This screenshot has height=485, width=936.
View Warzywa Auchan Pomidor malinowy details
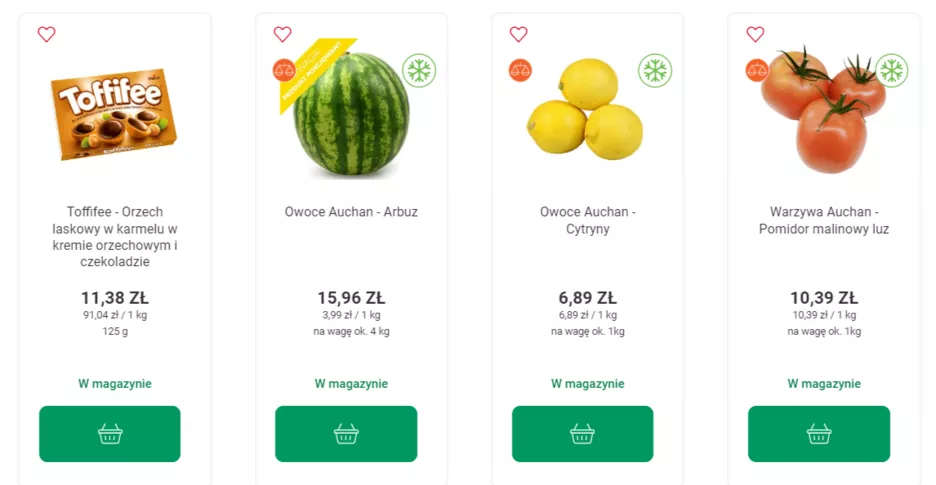coord(823,220)
